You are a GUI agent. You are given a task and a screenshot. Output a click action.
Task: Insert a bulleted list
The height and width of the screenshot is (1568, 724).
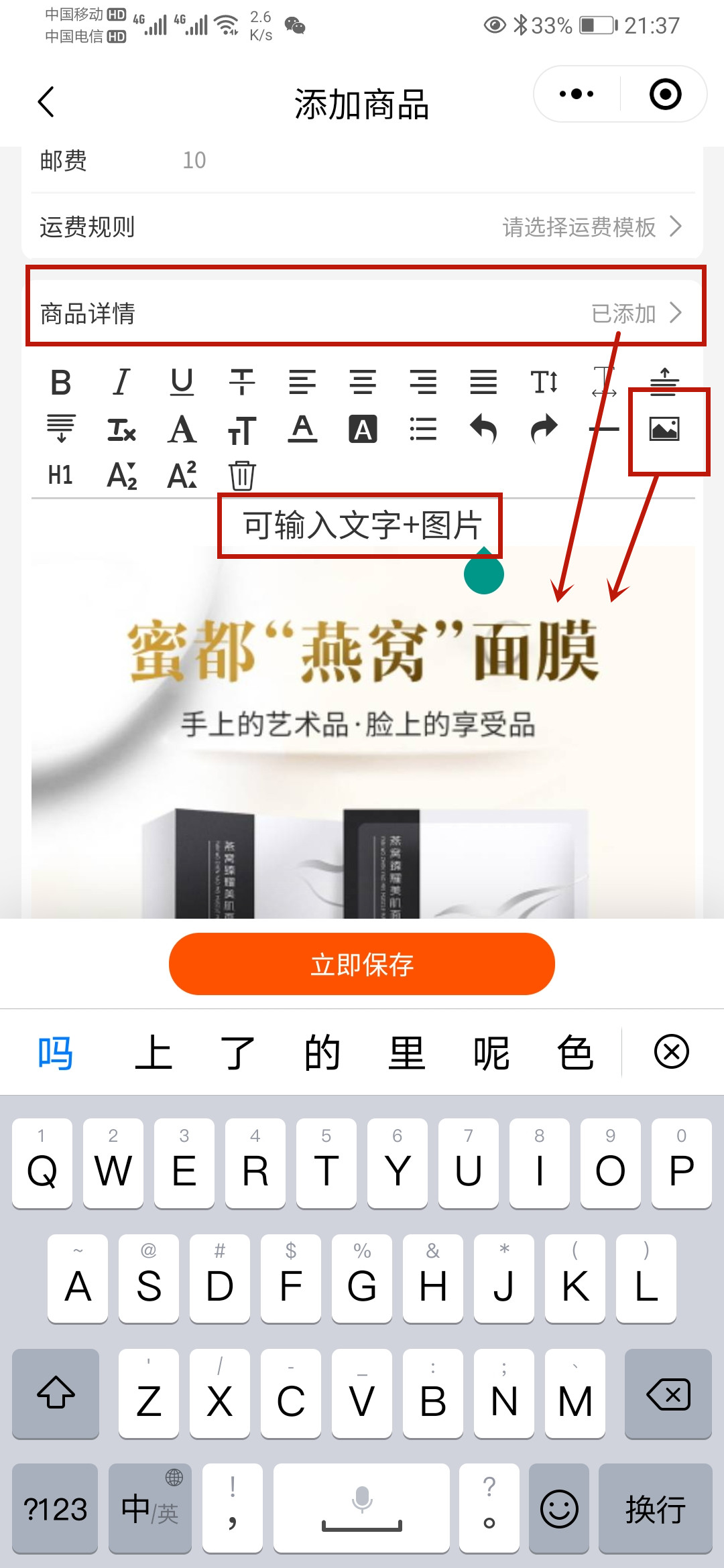click(x=423, y=429)
